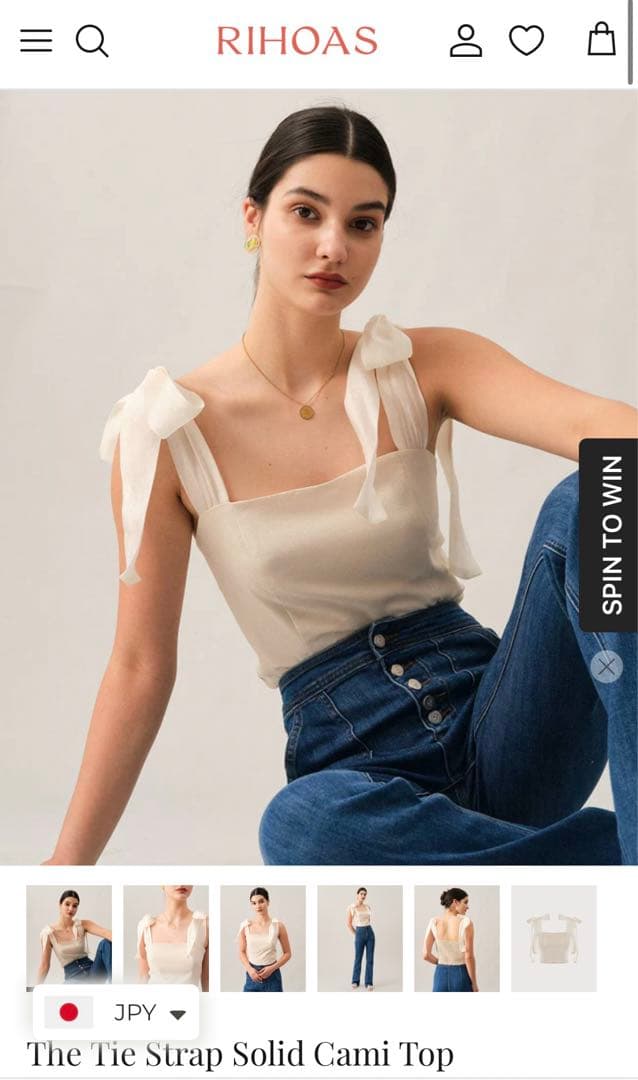Select the back view thumbnail
Viewport: 638px width, 1080px height.
tap(457, 937)
